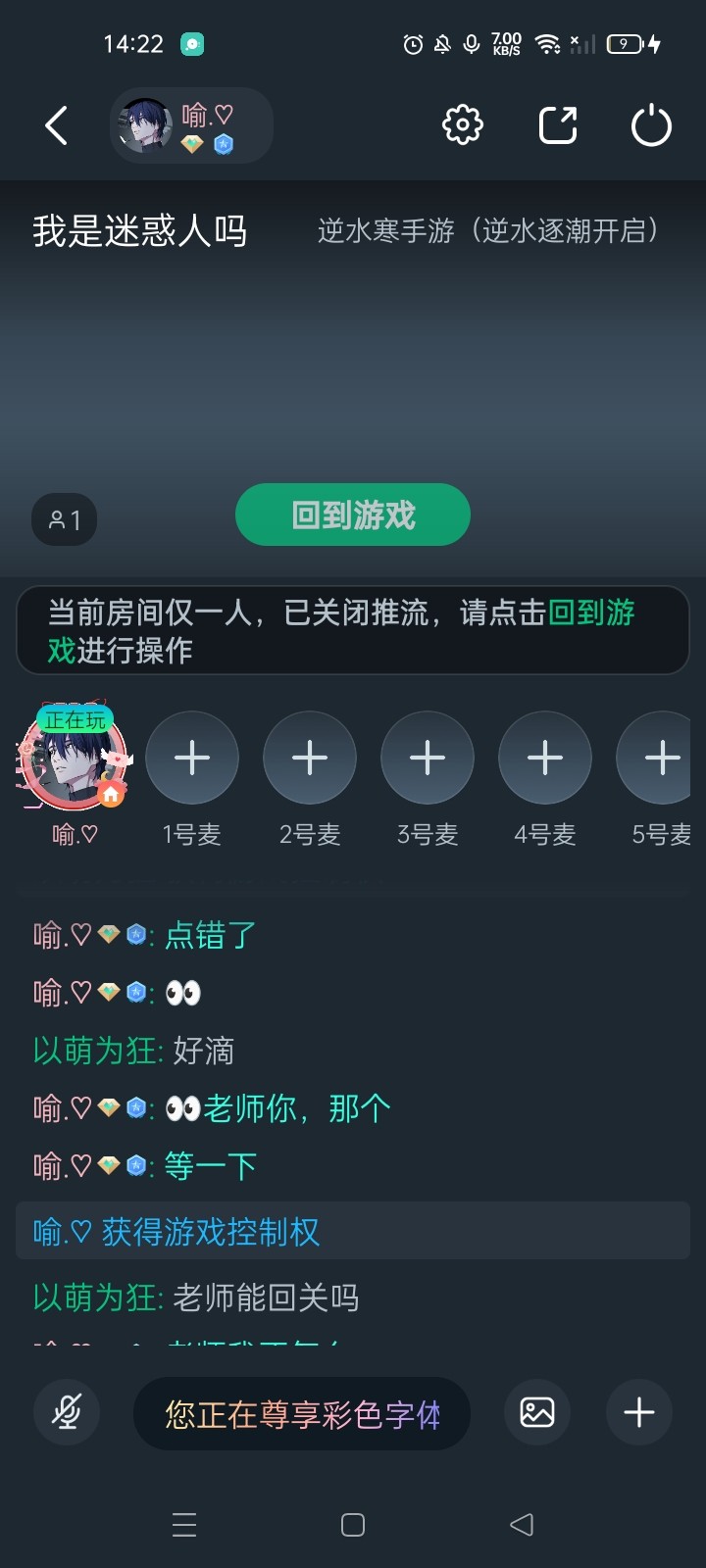The height and width of the screenshot is (1568, 706).
Task: Join mic seat 3号麦
Action: pyautogui.click(x=428, y=758)
